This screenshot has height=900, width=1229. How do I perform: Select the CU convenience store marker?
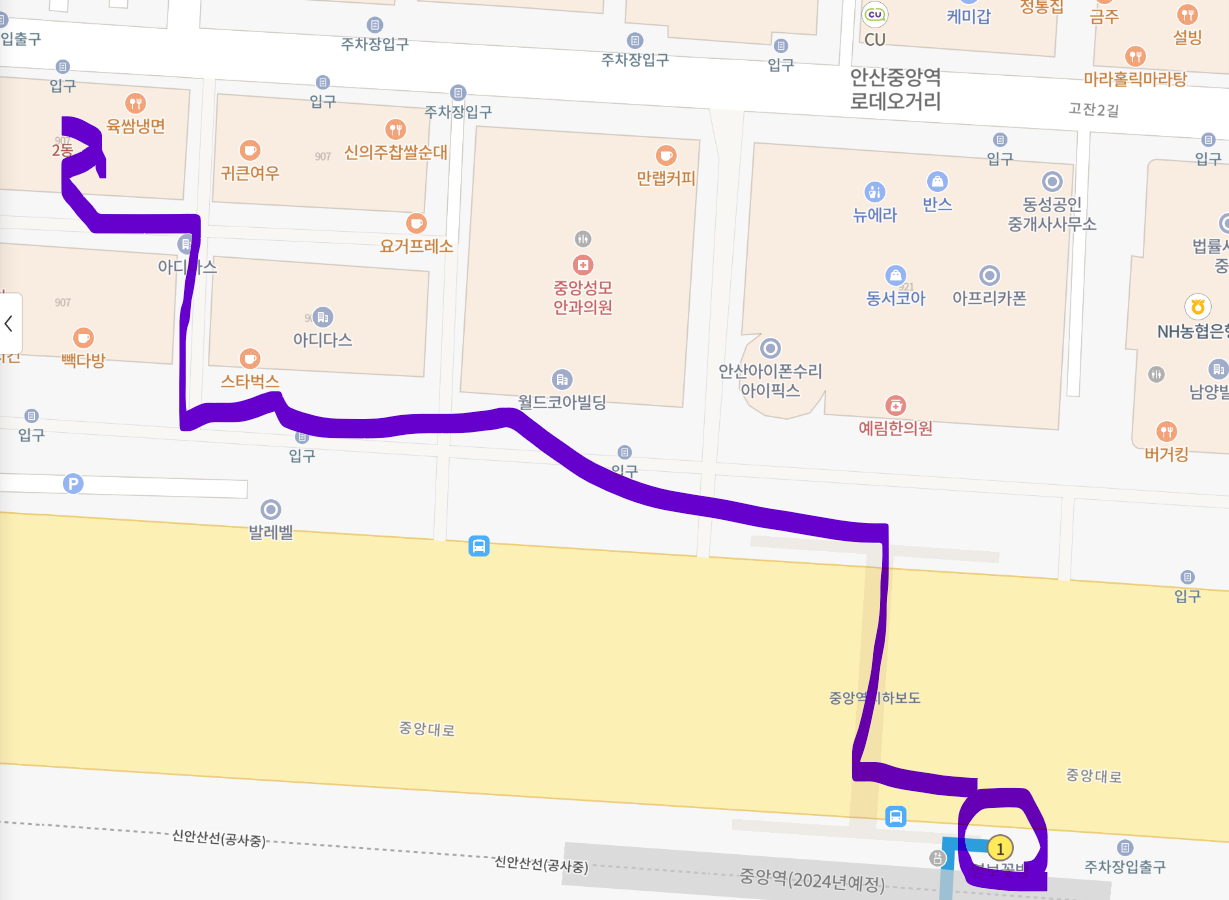point(875,15)
